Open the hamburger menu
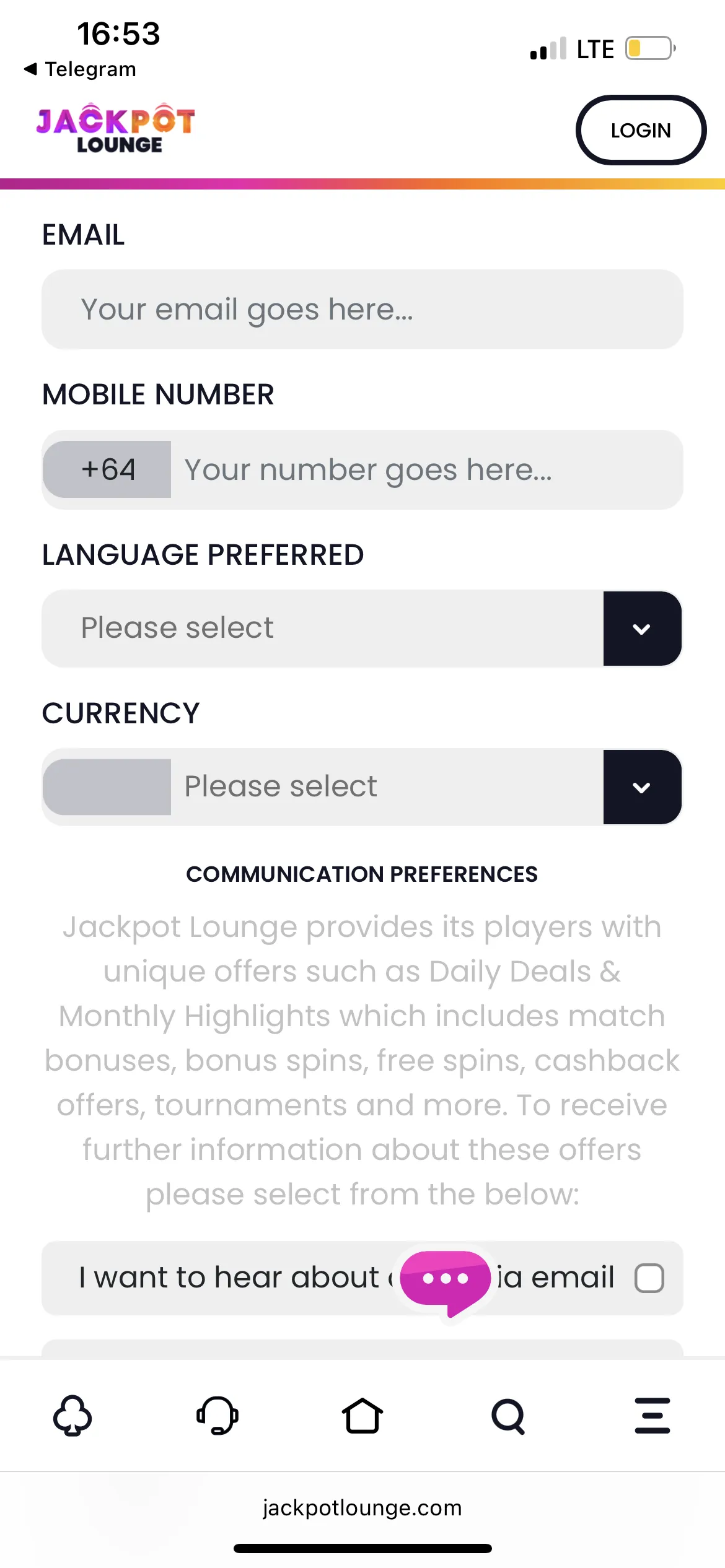This screenshot has width=725, height=1568. click(652, 1416)
